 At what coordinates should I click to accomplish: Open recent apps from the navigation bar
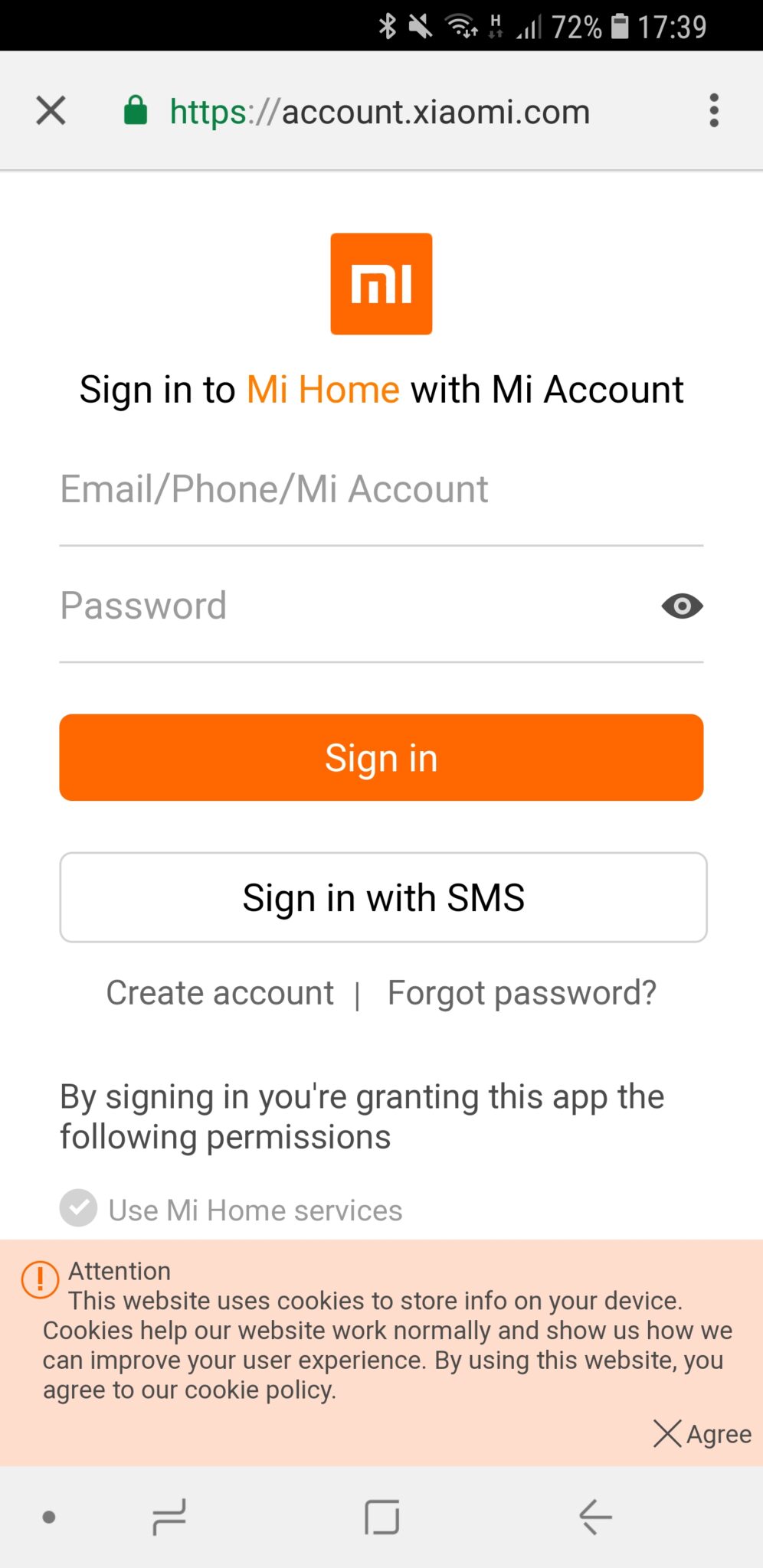169,1517
